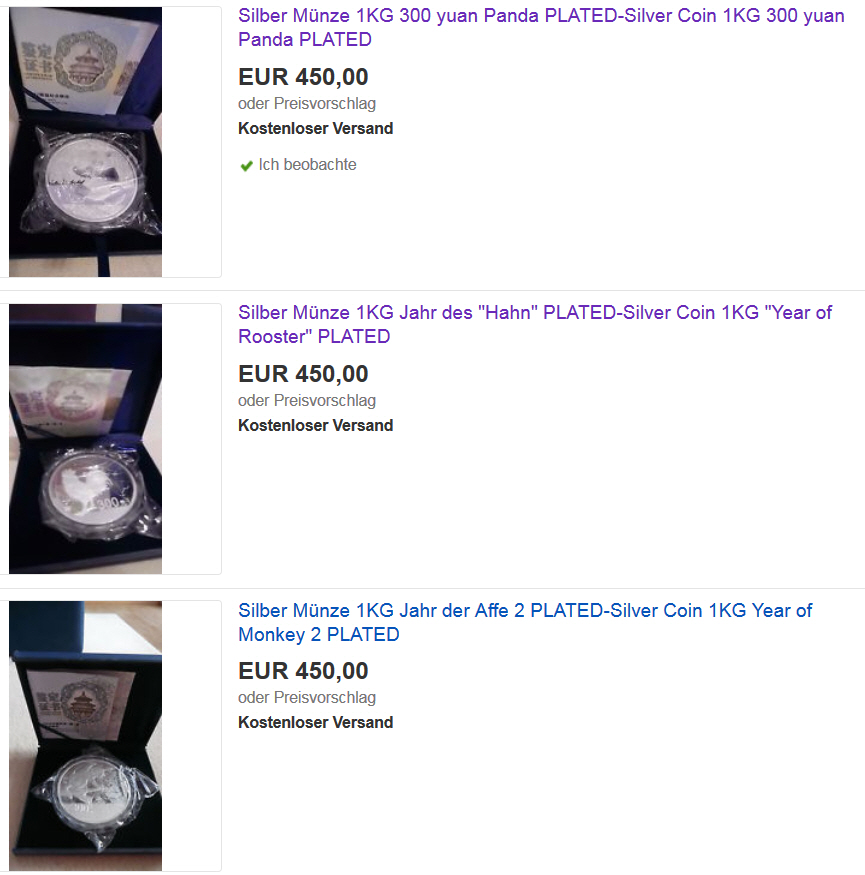Tap 'Ich beobachte' under the Panda listing

point(306,165)
